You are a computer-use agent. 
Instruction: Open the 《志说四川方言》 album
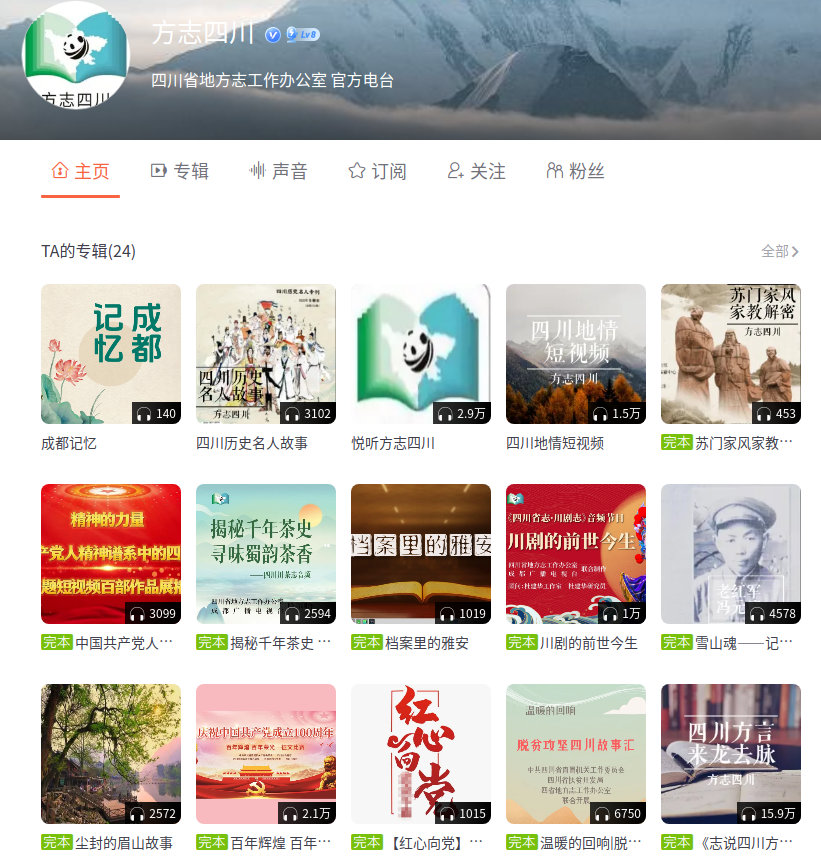pos(731,754)
